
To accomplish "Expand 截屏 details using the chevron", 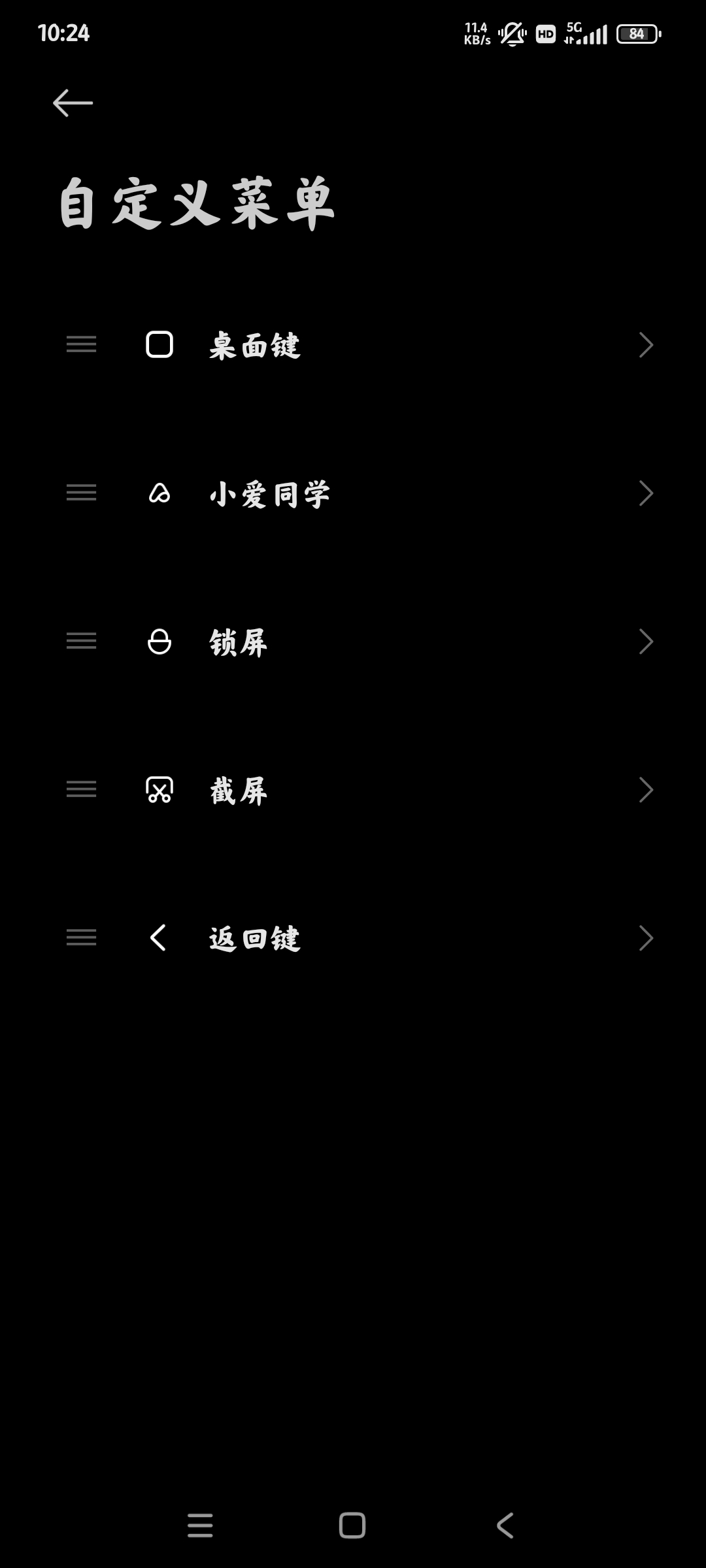I will tap(645, 790).
